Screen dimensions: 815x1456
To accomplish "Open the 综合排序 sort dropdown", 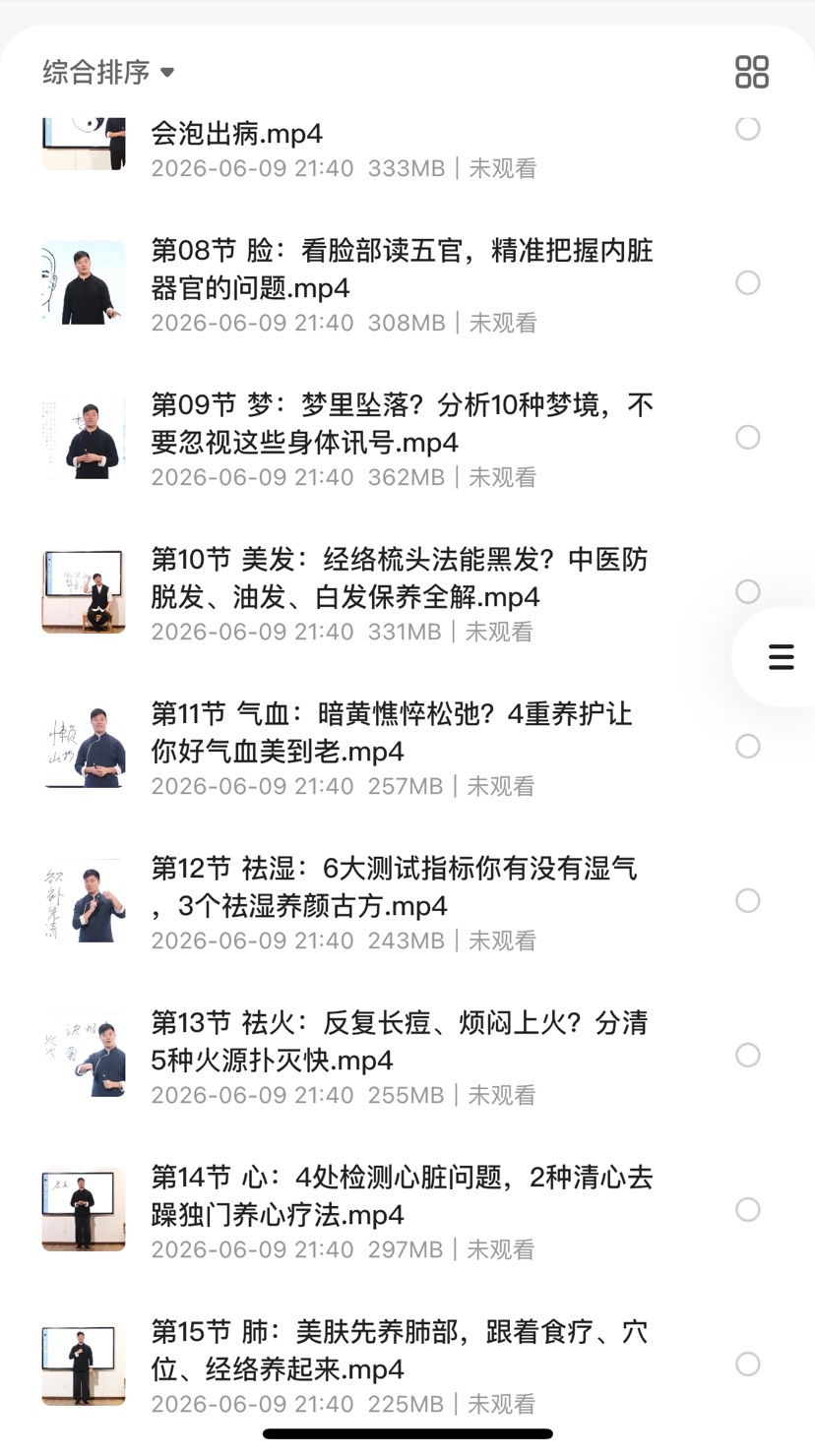I will [108, 72].
